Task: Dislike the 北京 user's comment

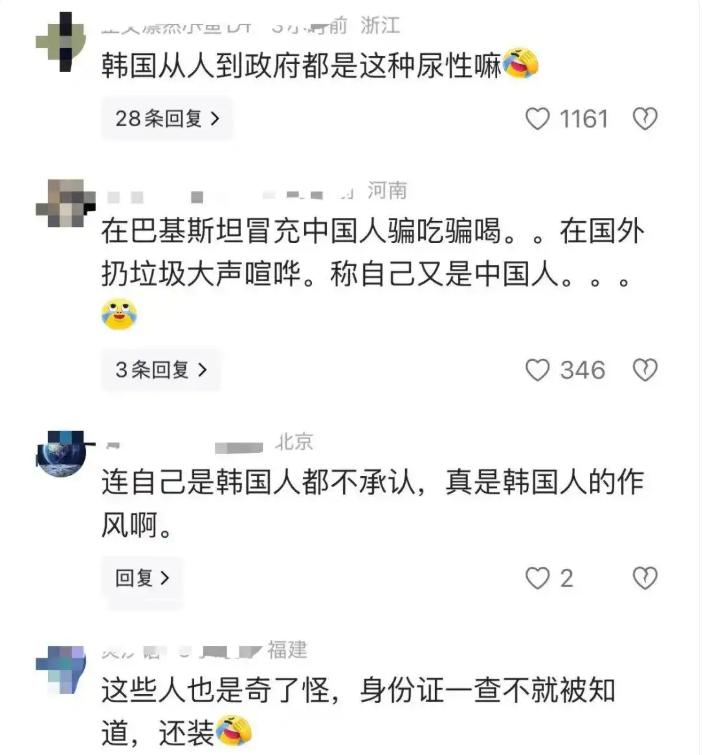Action: (645, 577)
